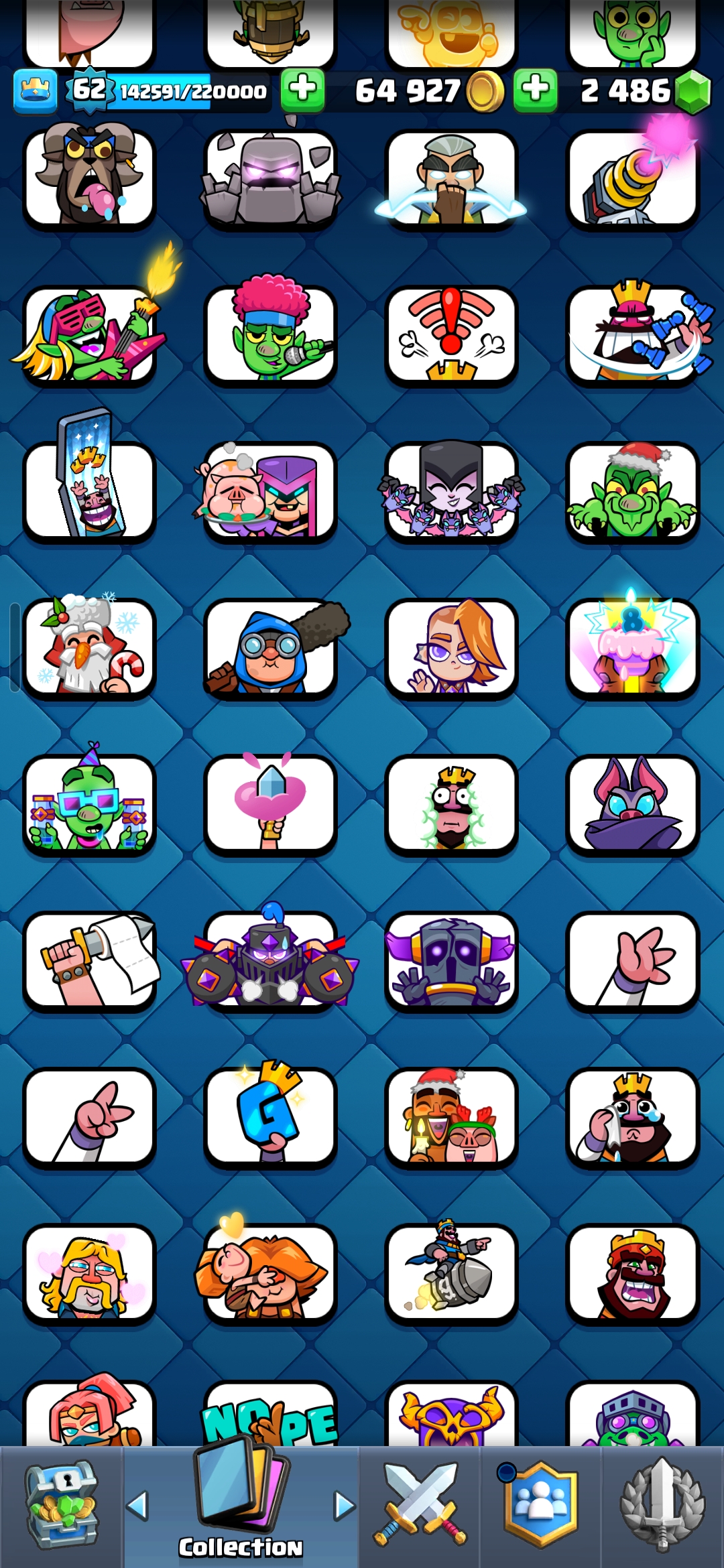Image resolution: width=724 pixels, height=1568 pixels.
Task: Open the blue crown profile icon
Action: click(35, 90)
